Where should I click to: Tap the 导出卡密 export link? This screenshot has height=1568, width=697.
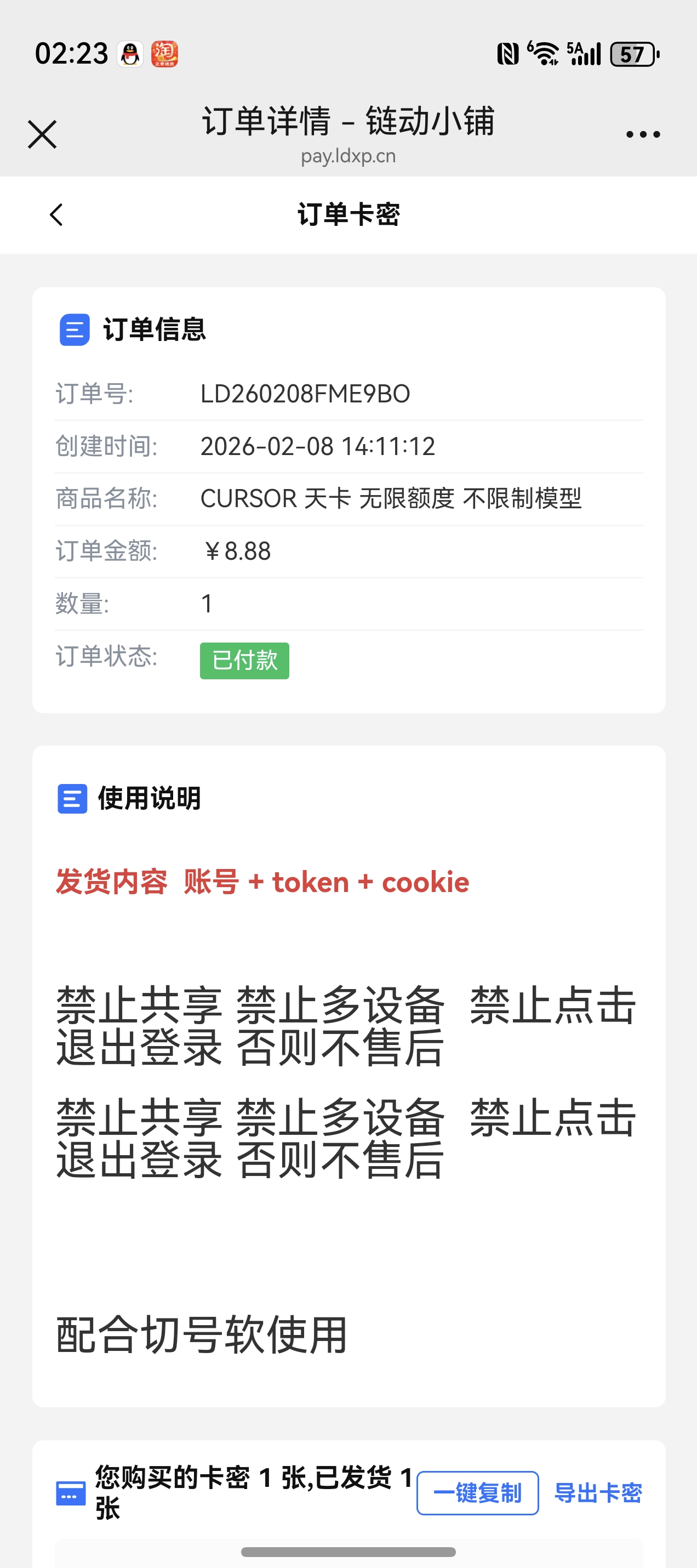coord(598,1493)
